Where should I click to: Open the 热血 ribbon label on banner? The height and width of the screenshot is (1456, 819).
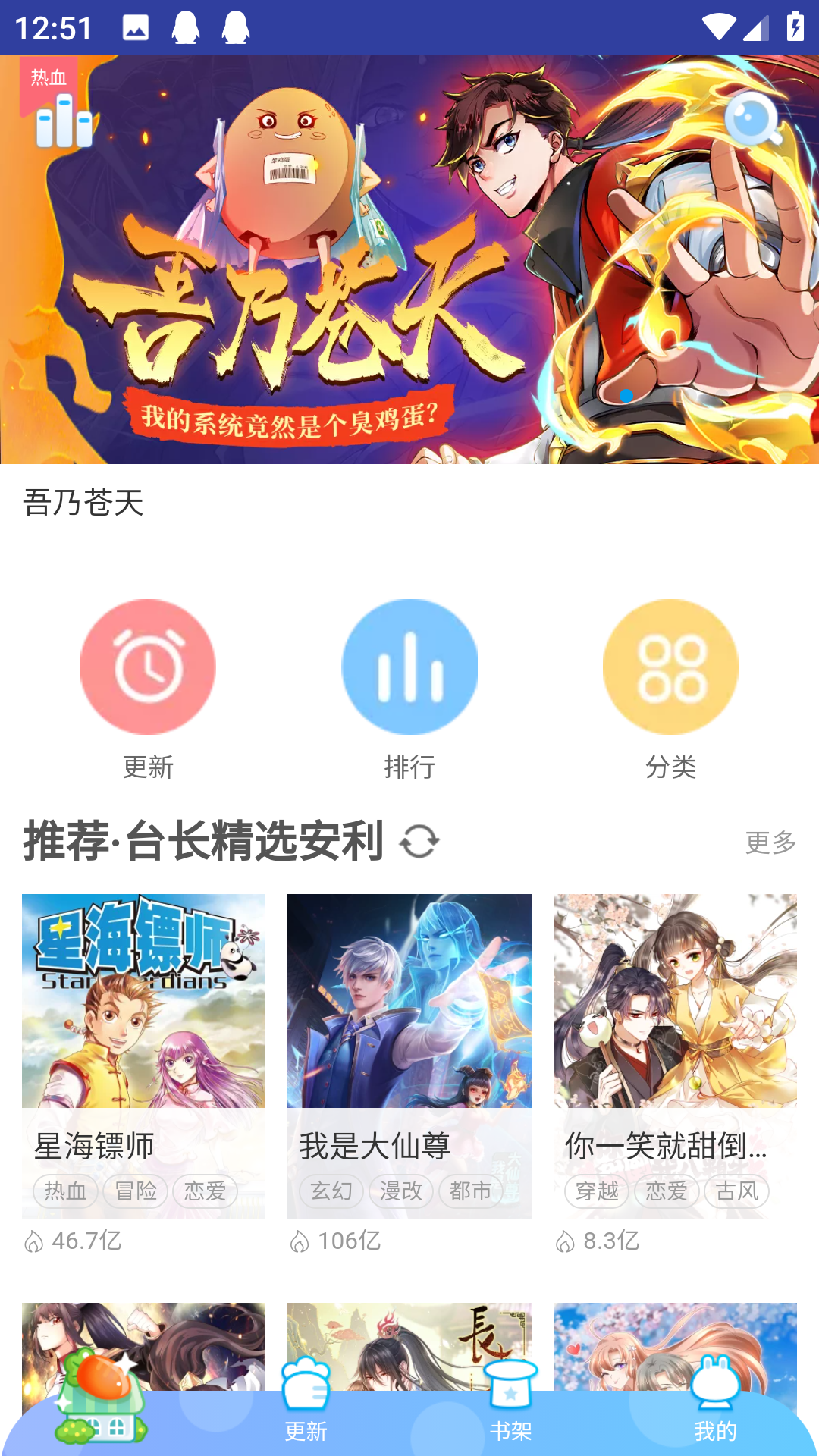coord(48,76)
